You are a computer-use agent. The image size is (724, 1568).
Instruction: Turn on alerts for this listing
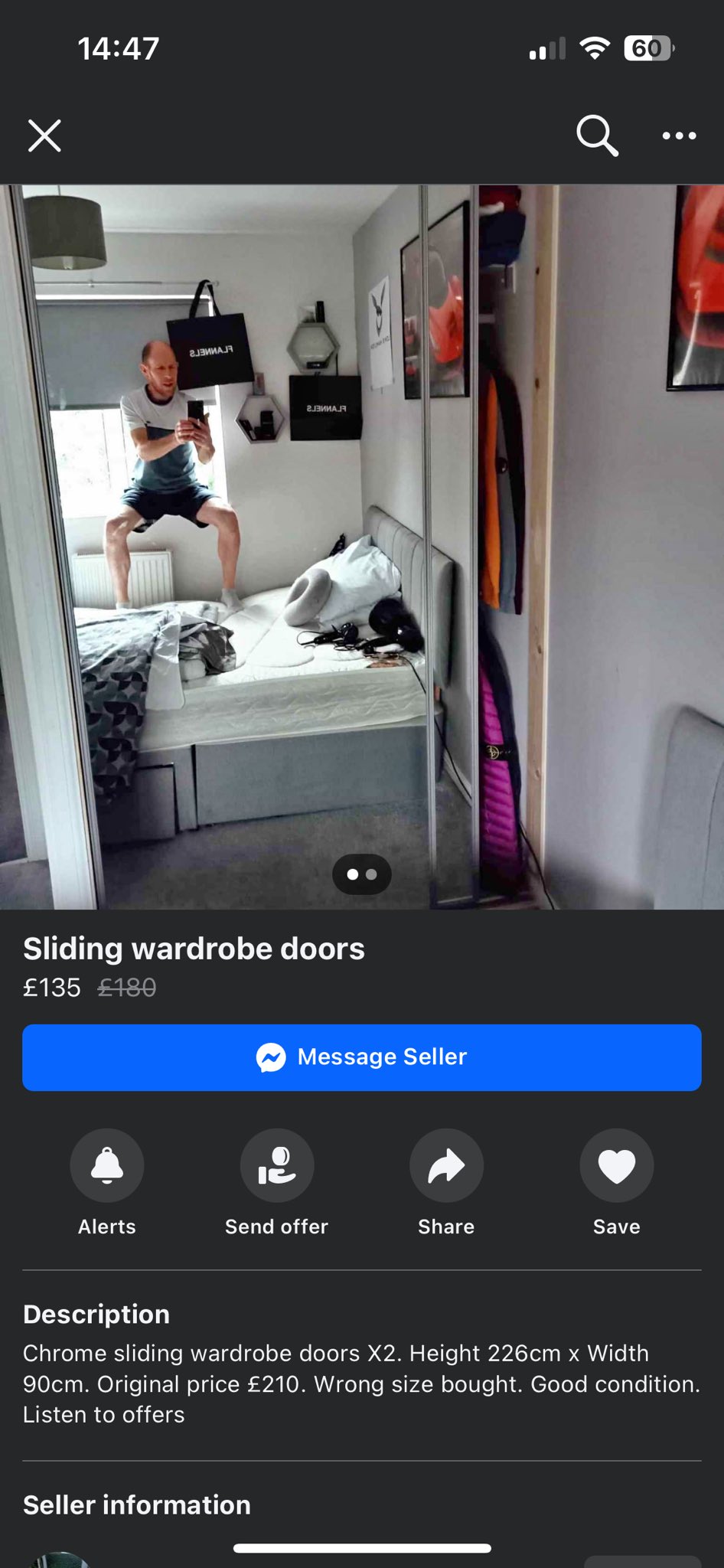(107, 1165)
